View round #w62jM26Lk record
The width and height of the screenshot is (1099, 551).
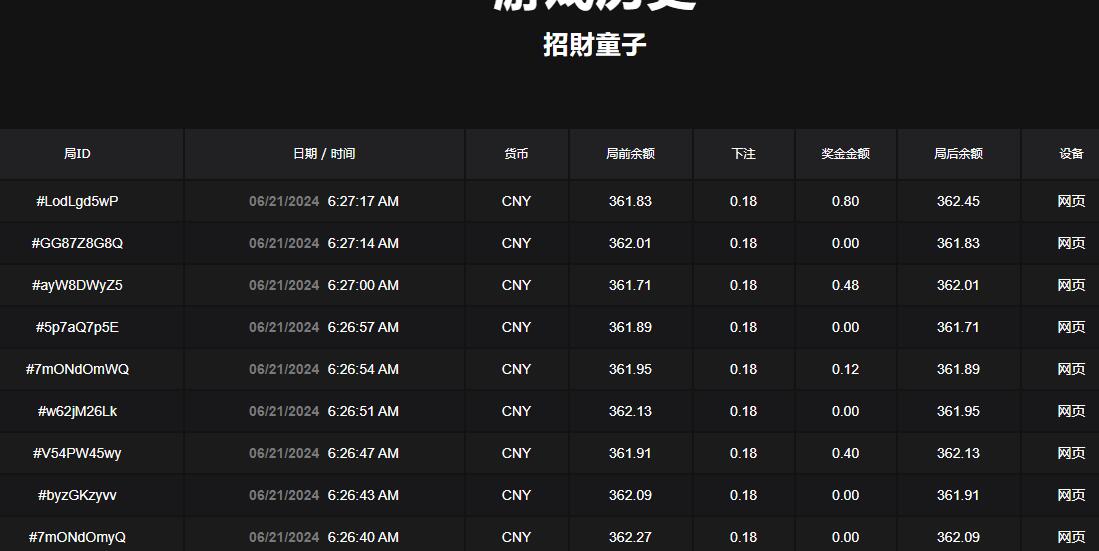point(77,411)
